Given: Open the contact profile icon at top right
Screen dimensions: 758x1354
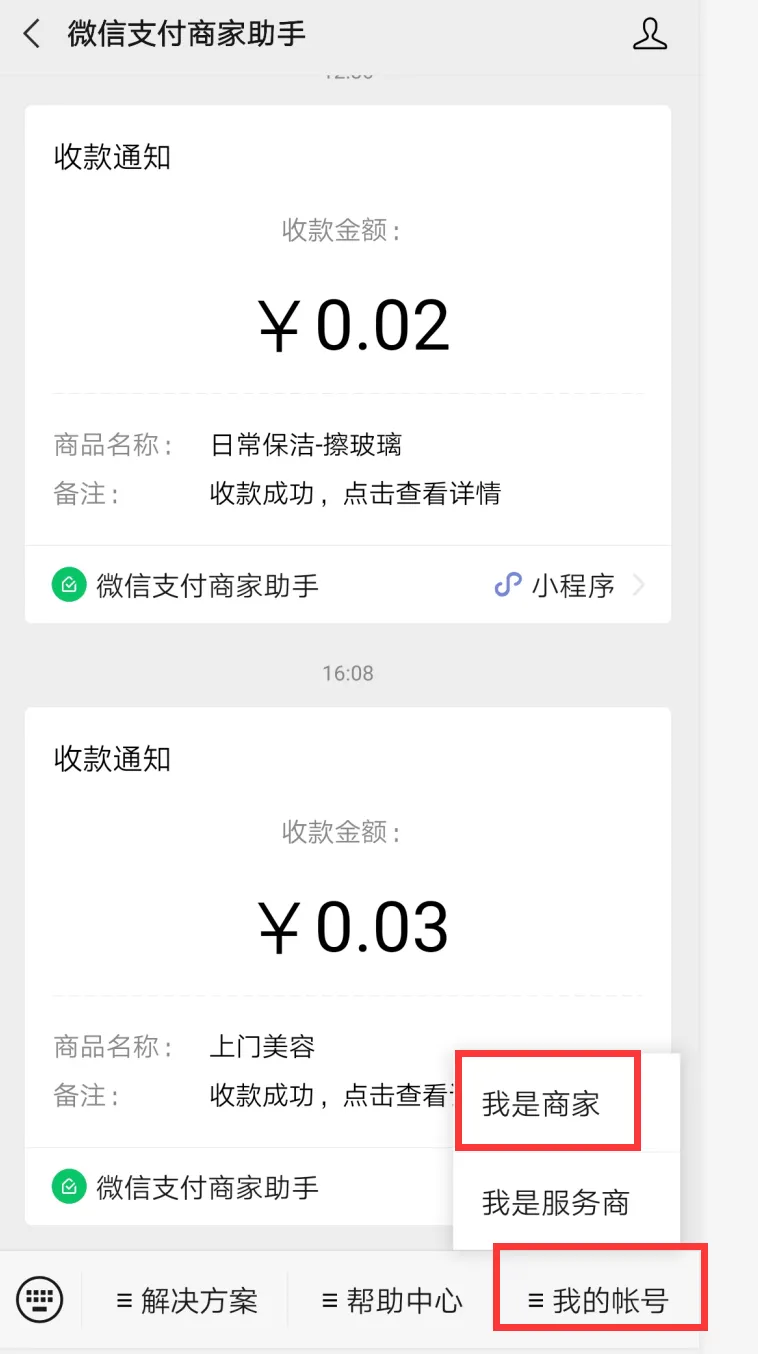Looking at the screenshot, I should coord(651,33).
